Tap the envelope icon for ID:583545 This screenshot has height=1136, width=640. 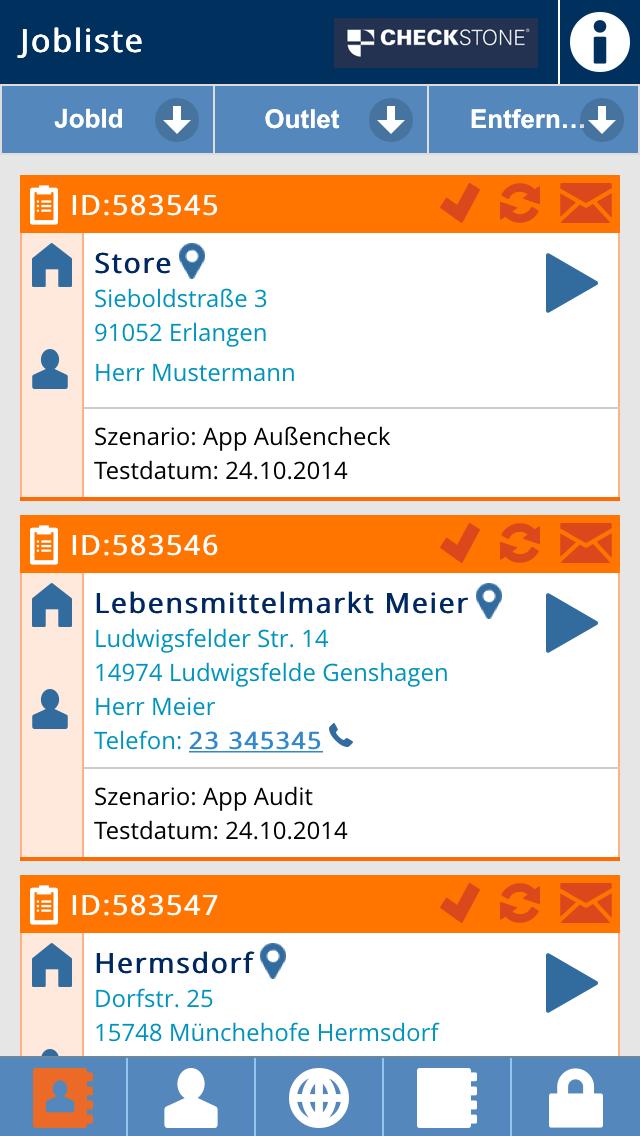(585, 205)
